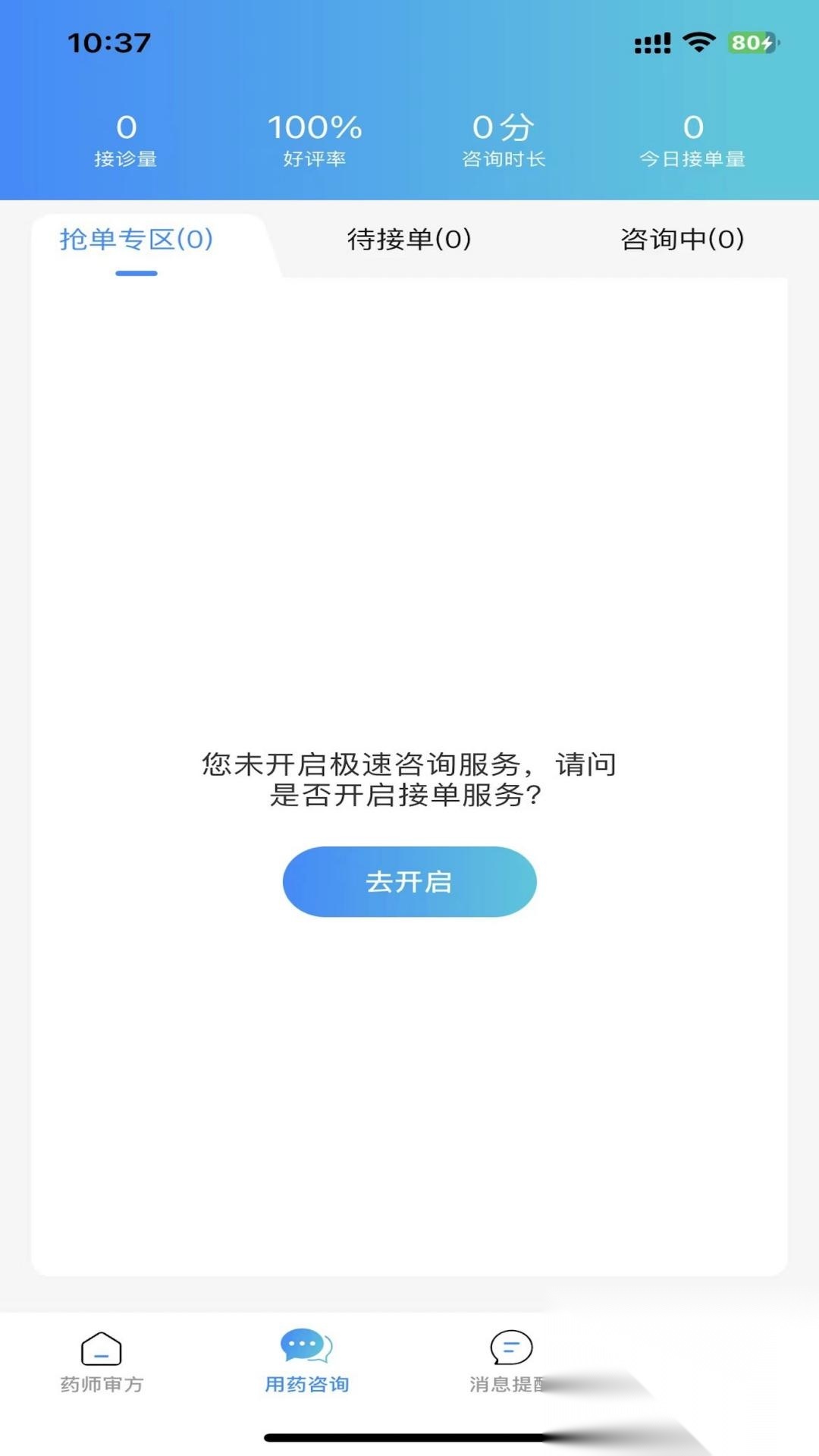Tap the clock showing 10:37
819x1456 pixels.
point(108,43)
